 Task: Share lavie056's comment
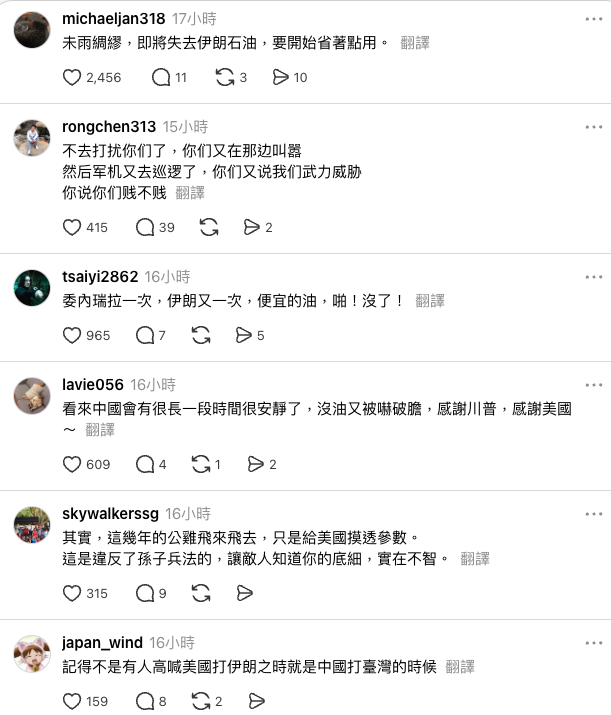254,464
